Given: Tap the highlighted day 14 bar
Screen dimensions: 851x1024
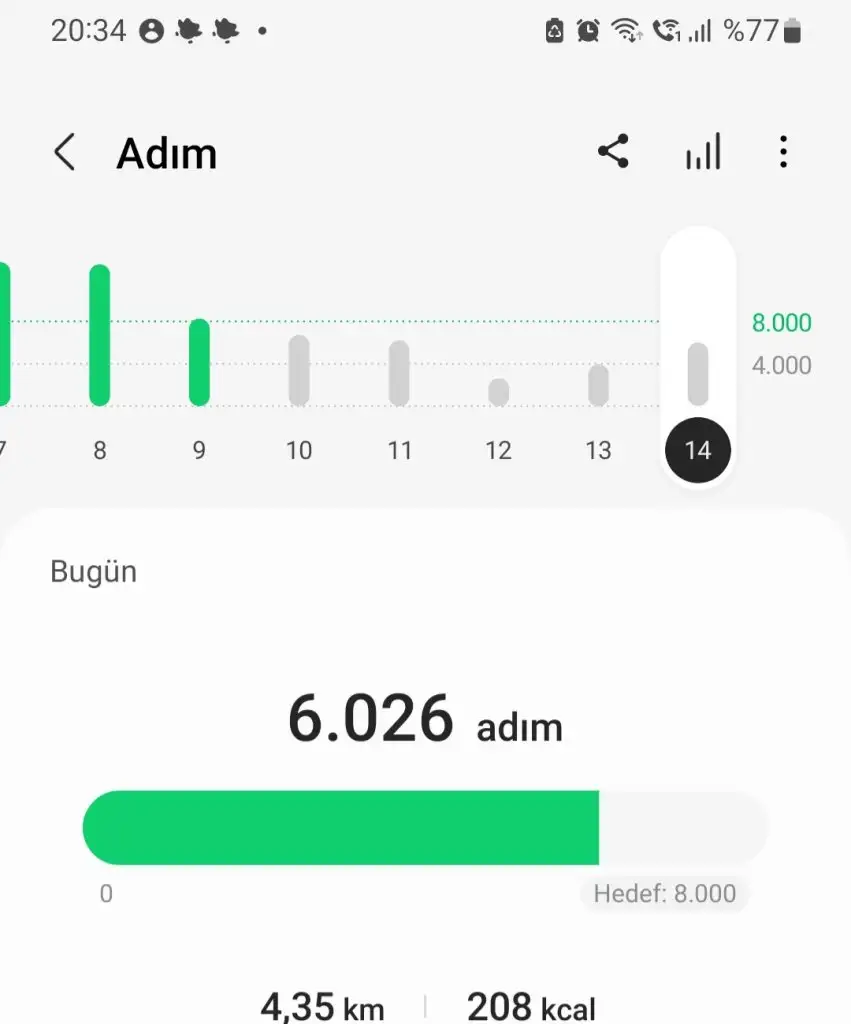Looking at the screenshot, I should [x=698, y=375].
